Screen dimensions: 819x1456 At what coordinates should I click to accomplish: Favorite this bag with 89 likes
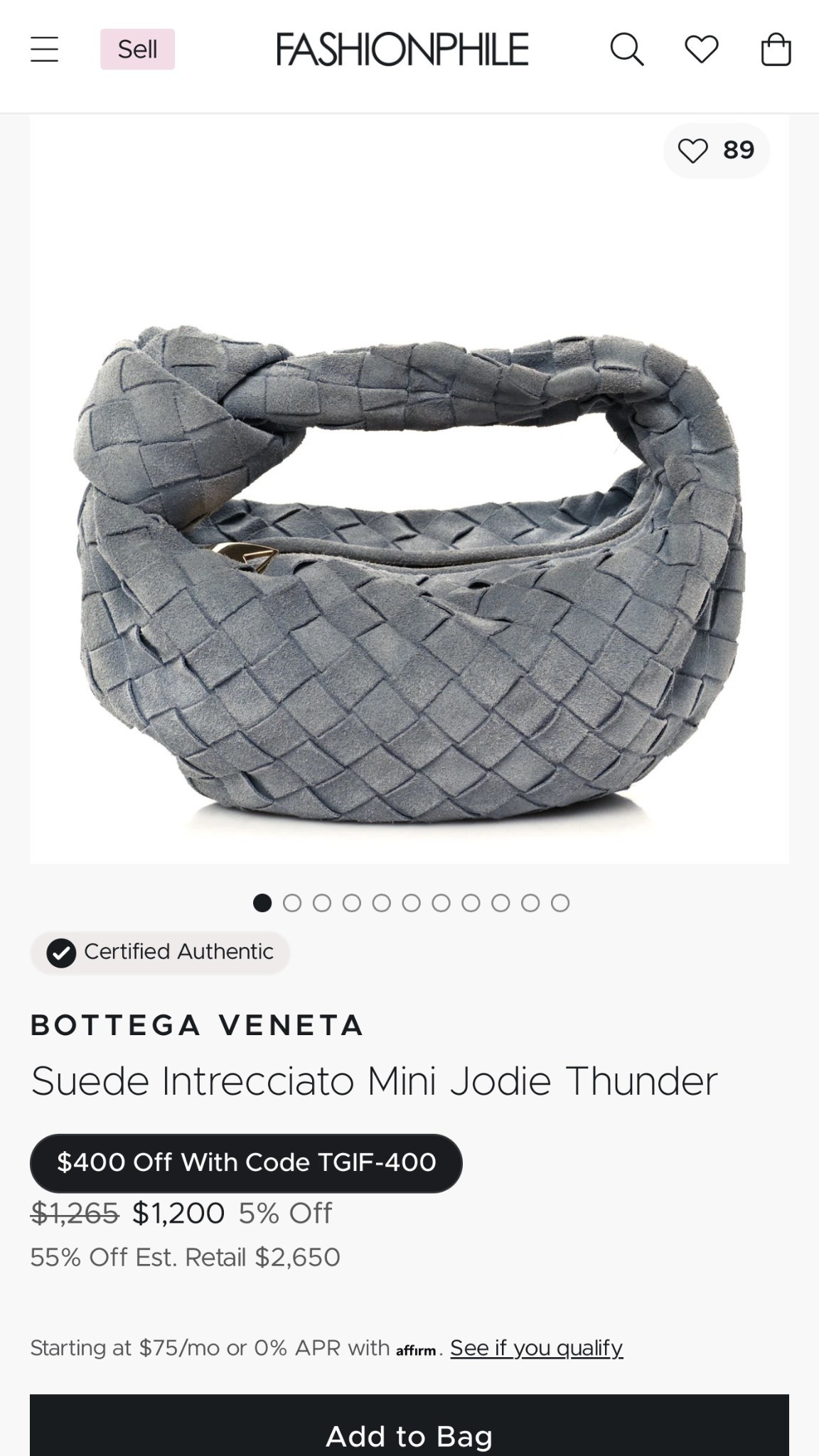[x=715, y=151]
